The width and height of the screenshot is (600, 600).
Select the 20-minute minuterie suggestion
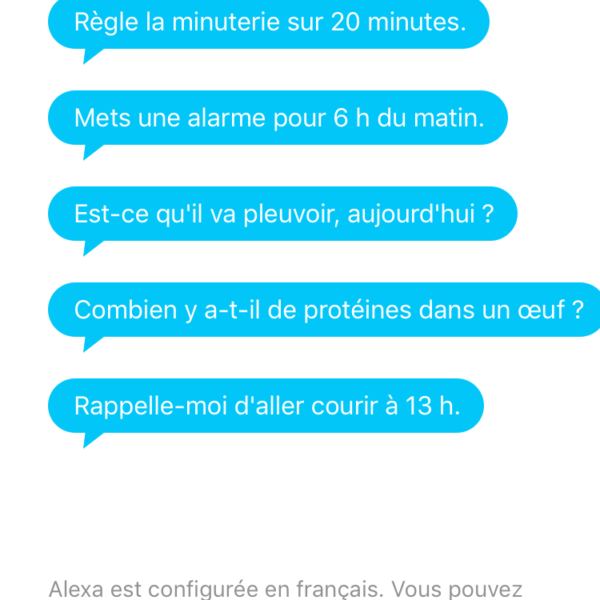(269, 22)
